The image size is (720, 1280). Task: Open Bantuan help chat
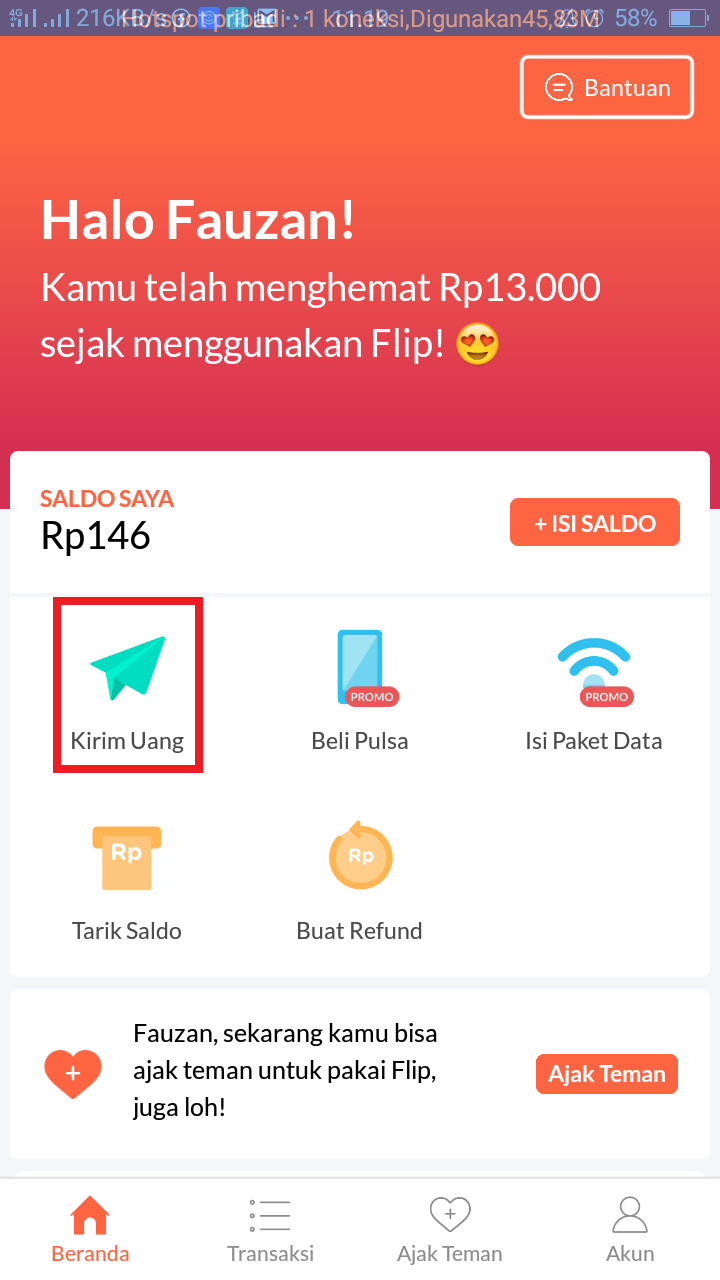pyautogui.click(x=606, y=88)
